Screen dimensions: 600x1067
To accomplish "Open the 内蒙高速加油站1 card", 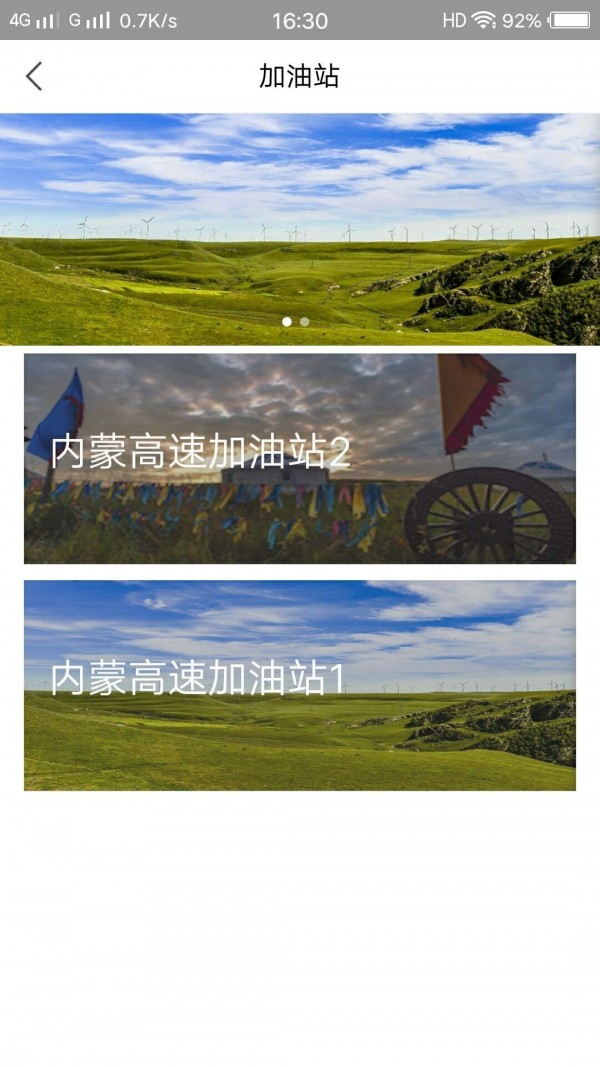I will pos(300,685).
